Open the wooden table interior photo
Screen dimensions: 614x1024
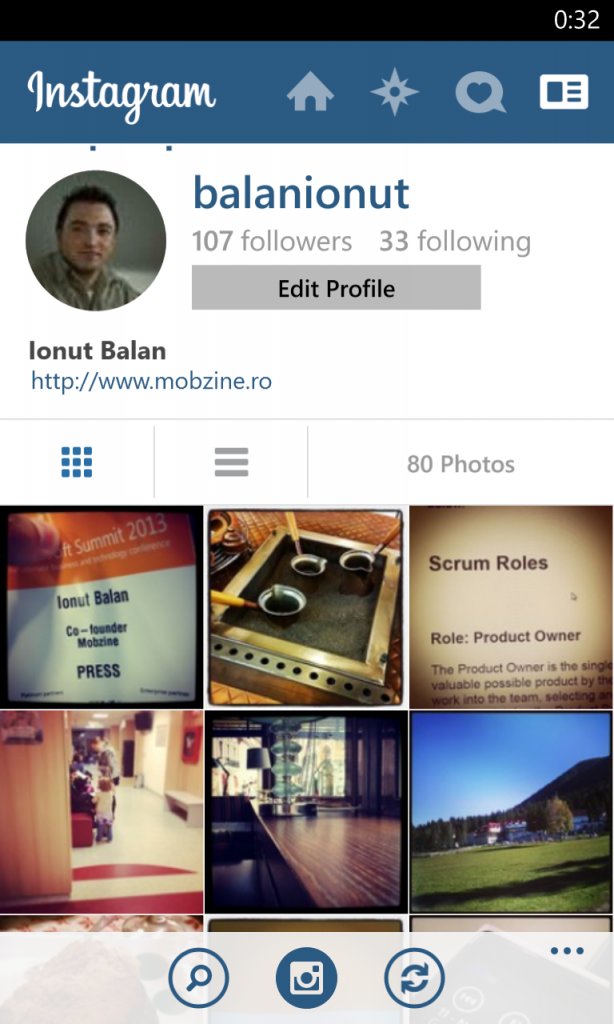point(306,812)
